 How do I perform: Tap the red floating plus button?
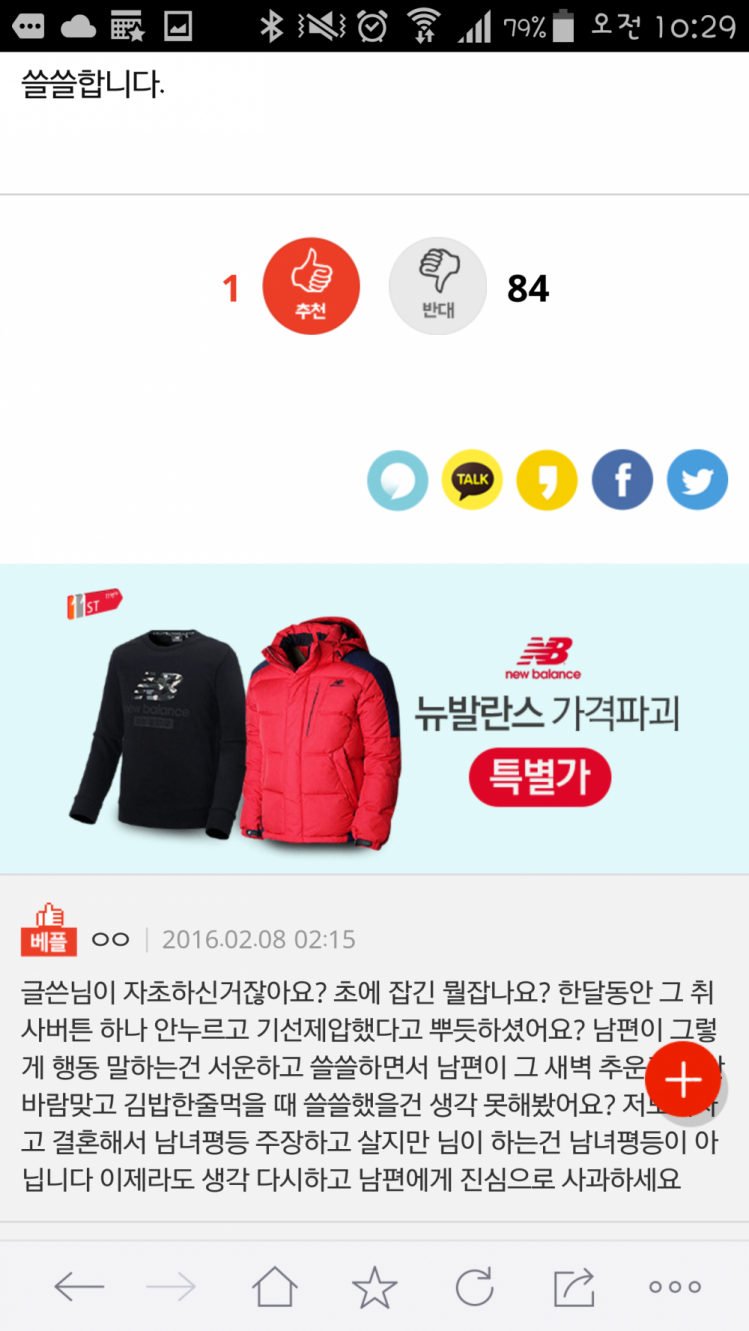684,1080
